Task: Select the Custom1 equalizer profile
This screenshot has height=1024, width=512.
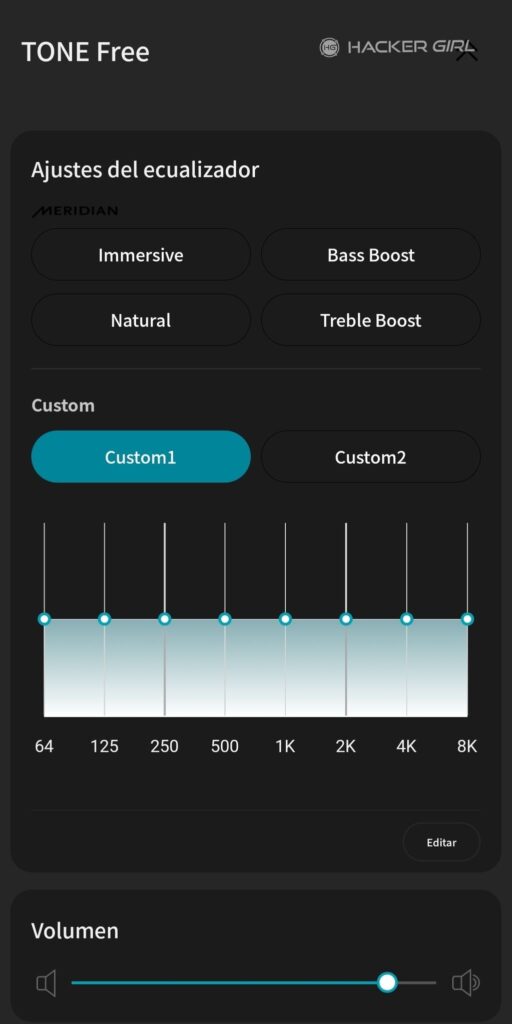Action: point(141,457)
